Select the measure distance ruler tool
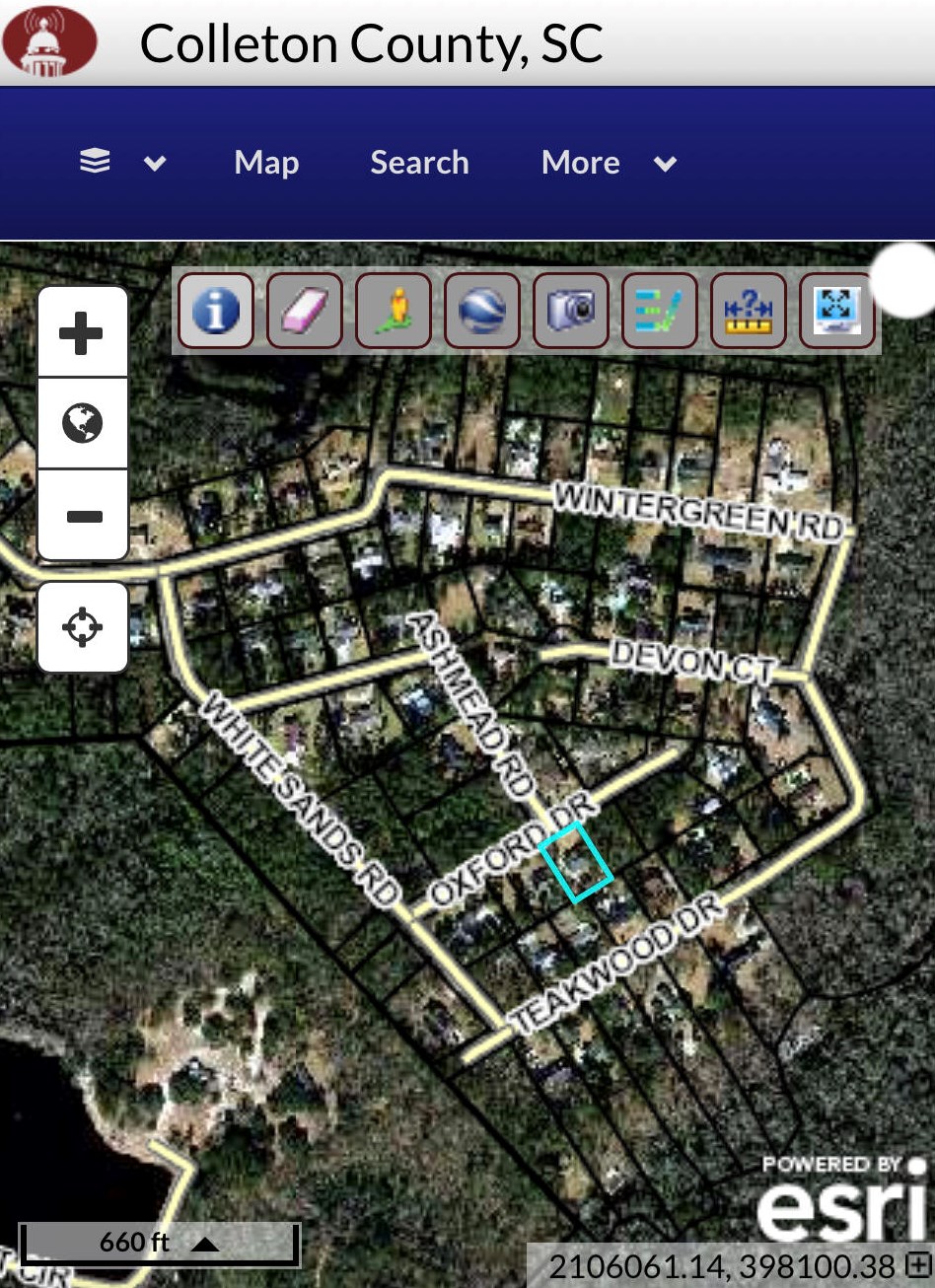The image size is (935, 1288). pos(749,312)
